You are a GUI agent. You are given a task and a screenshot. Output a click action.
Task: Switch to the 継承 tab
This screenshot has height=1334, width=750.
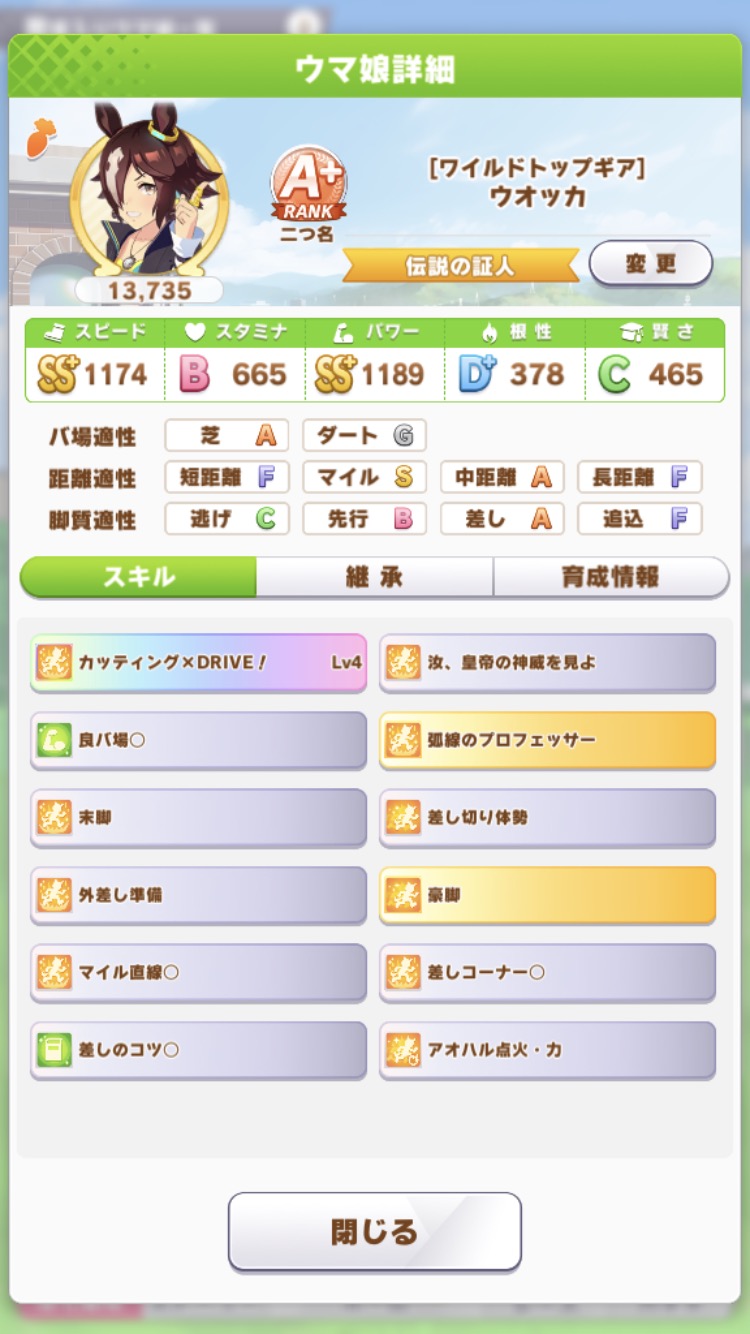[x=374, y=577]
